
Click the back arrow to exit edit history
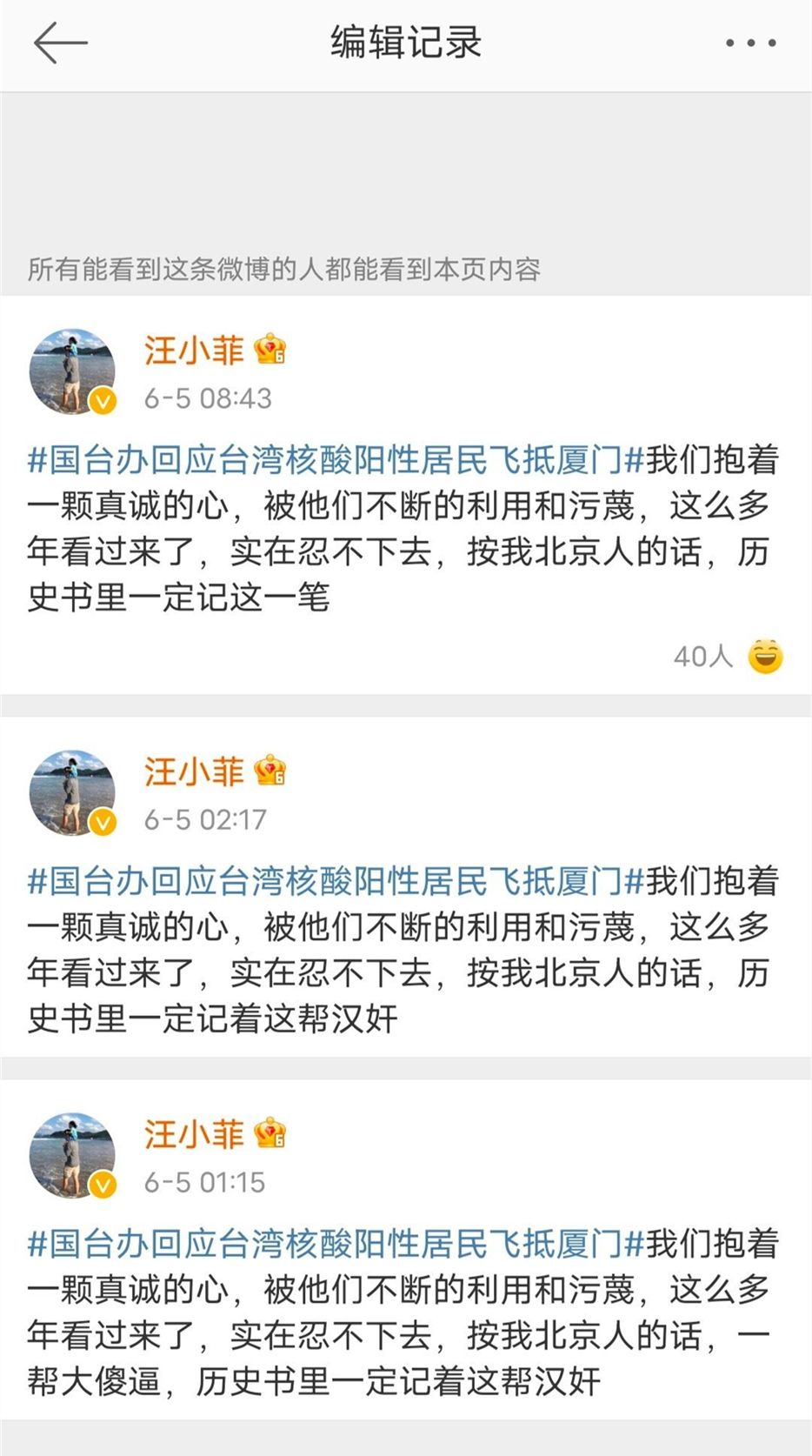coord(59,42)
